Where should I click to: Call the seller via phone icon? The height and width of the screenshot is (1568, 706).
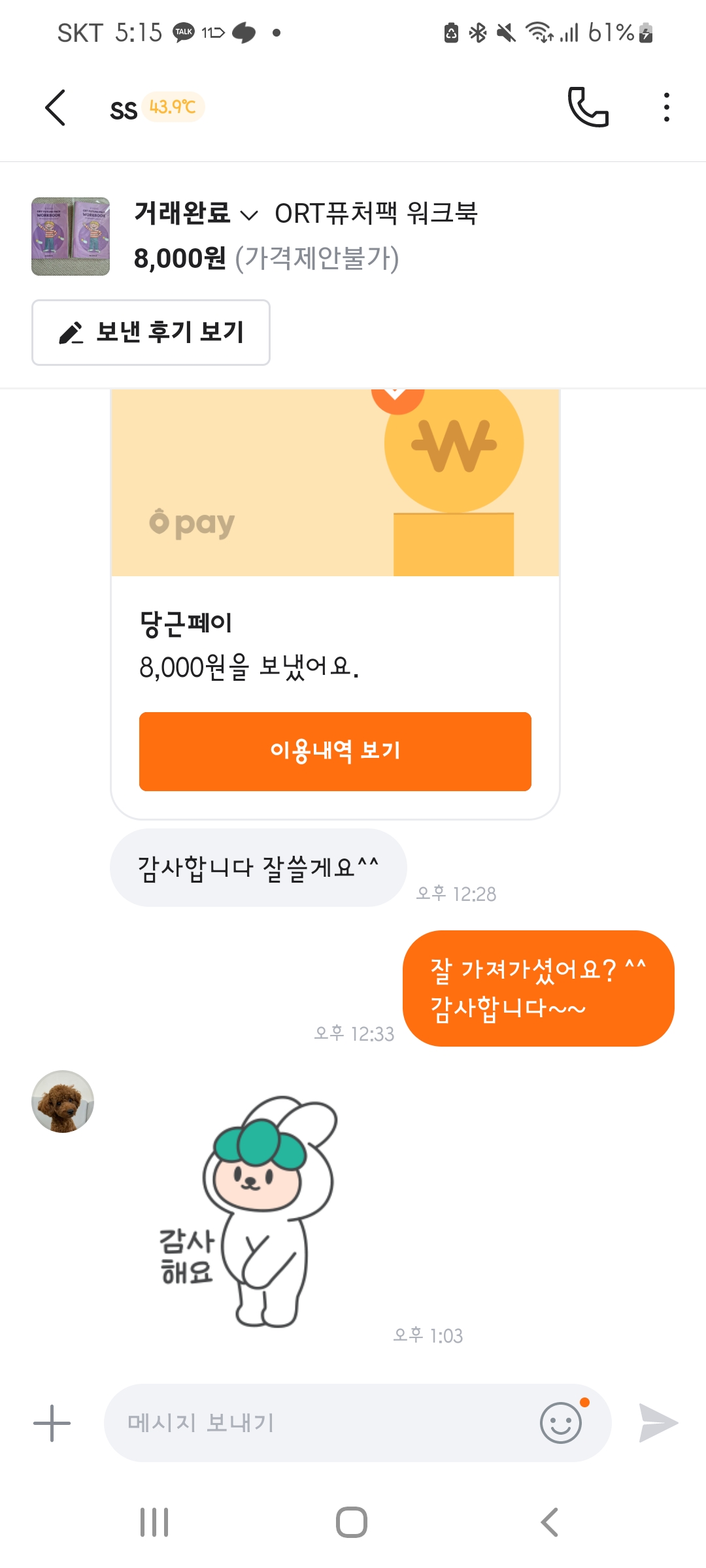[588, 106]
